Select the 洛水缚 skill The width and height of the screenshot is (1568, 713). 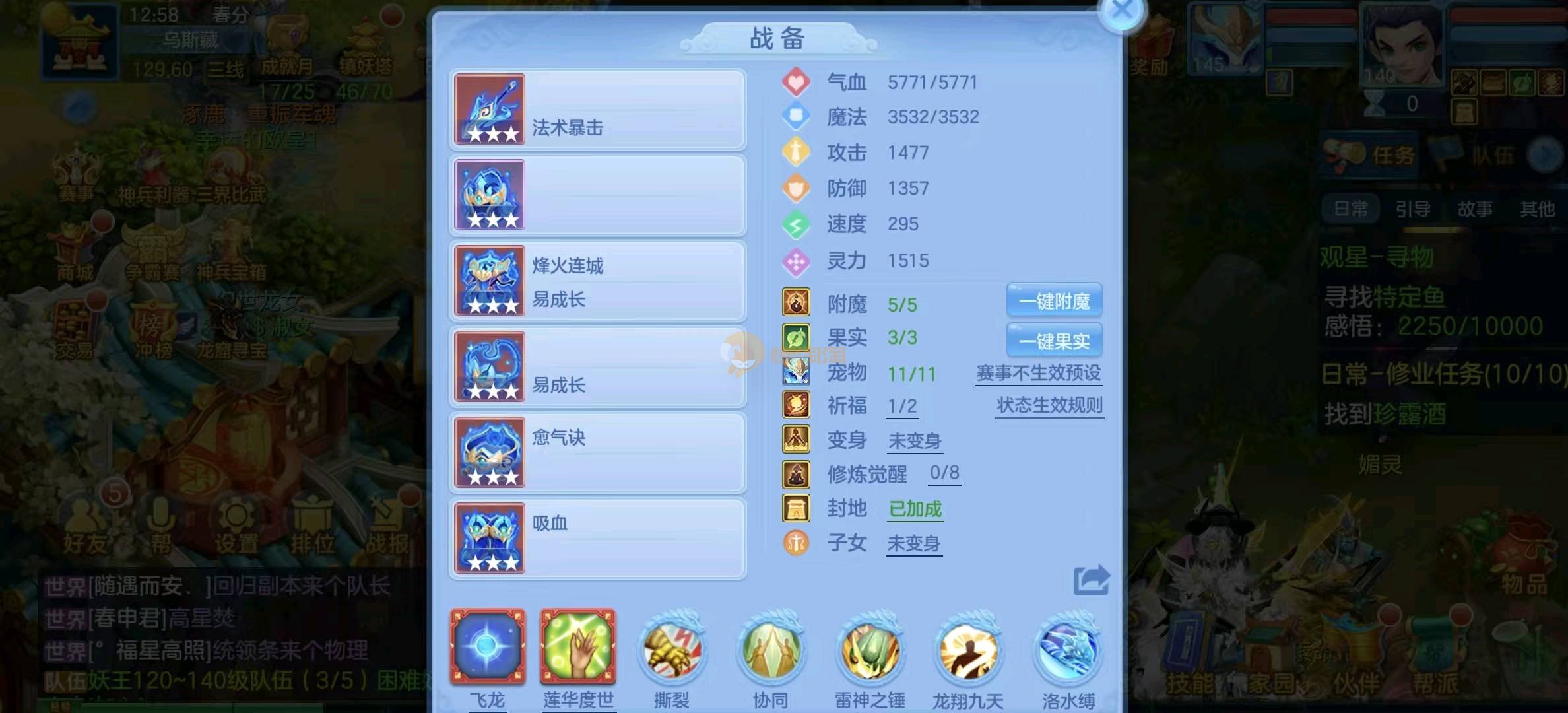click(1068, 650)
